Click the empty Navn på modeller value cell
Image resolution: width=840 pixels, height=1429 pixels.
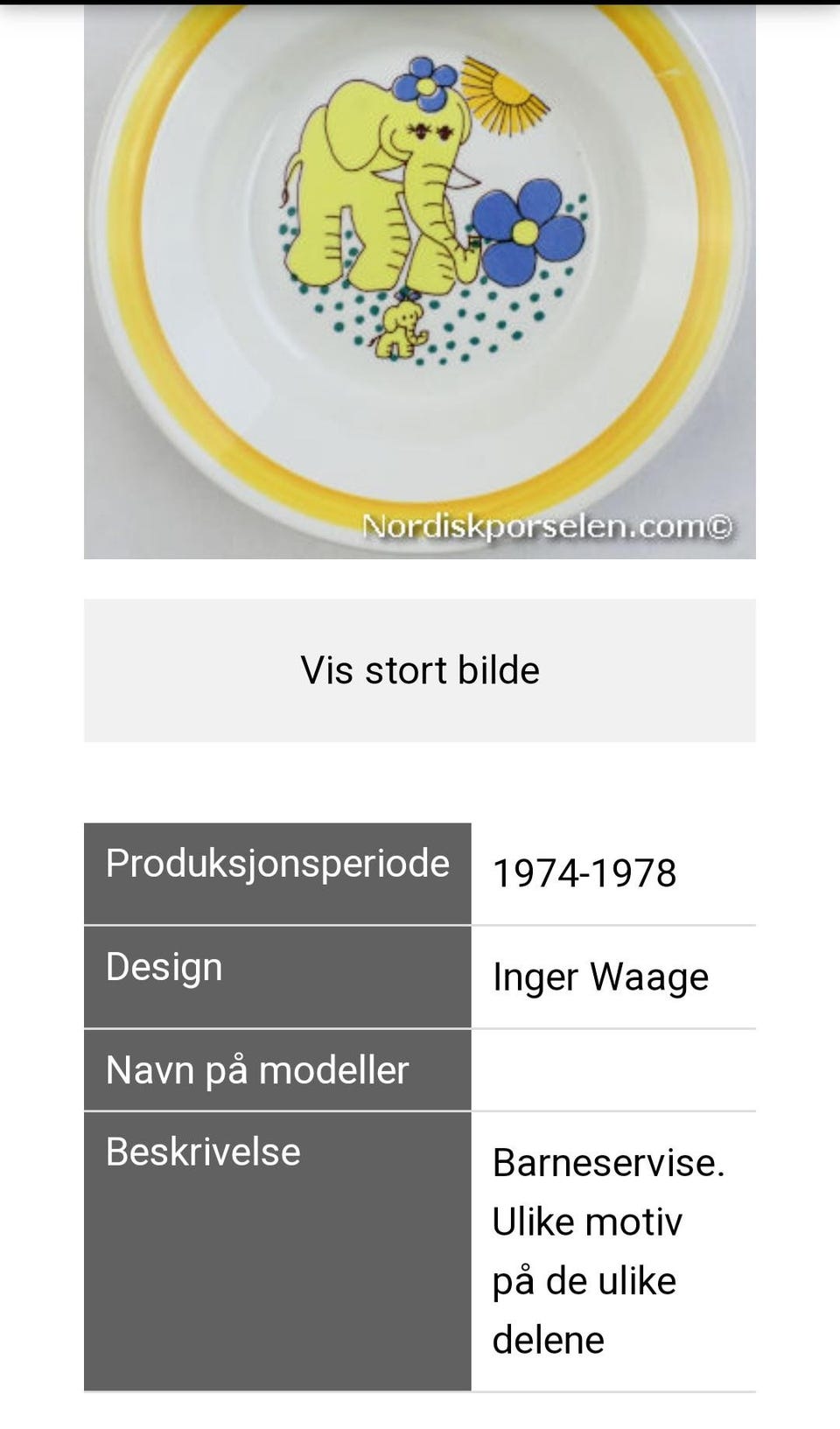(612, 1069)
